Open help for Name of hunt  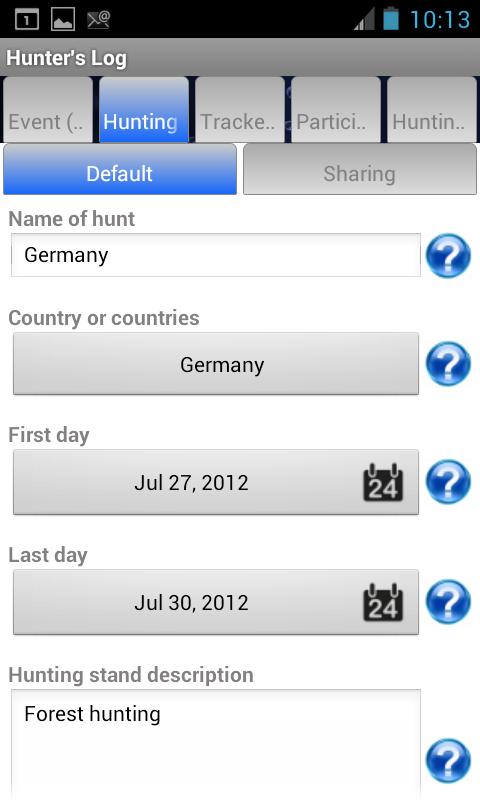click(448, 256)
